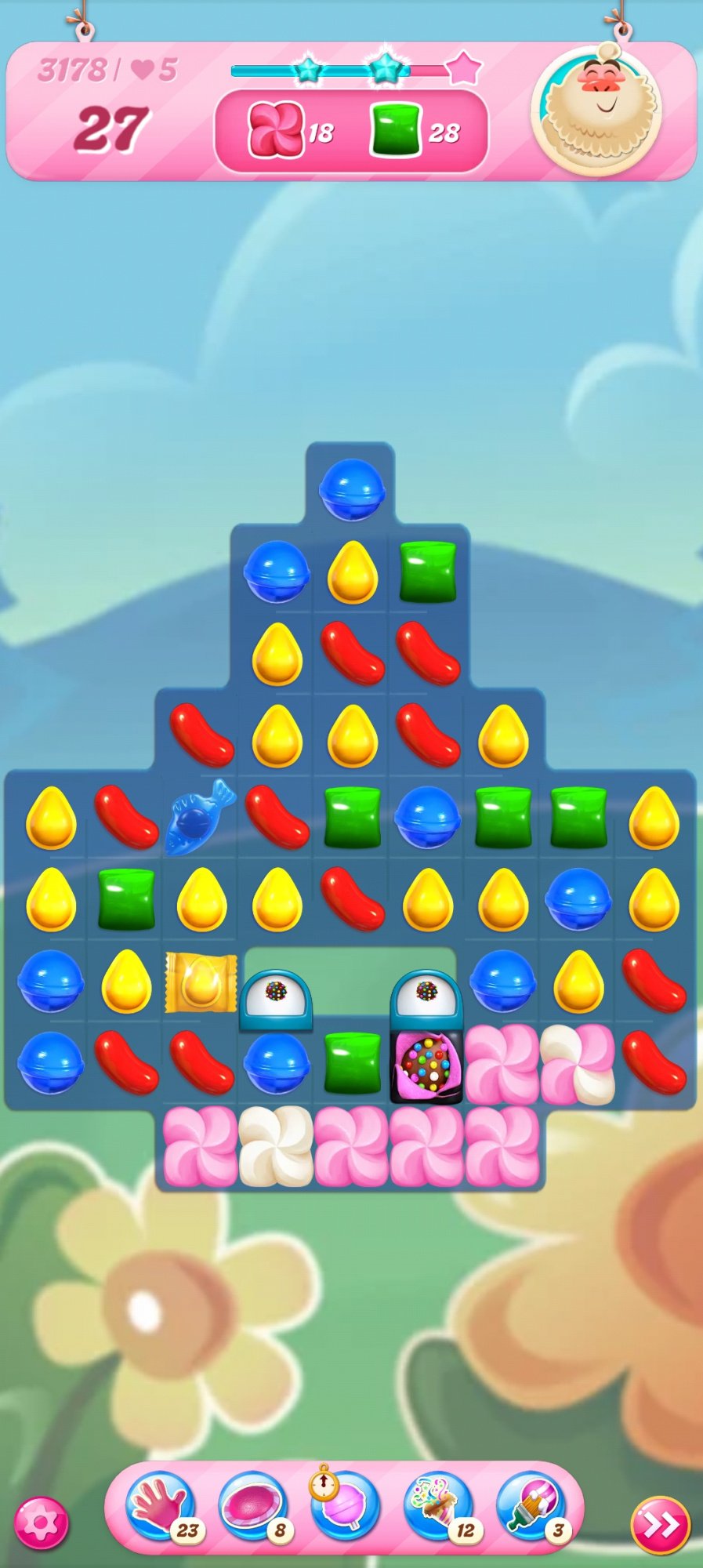Tap the yellow wrapped candy

point(201,982)
